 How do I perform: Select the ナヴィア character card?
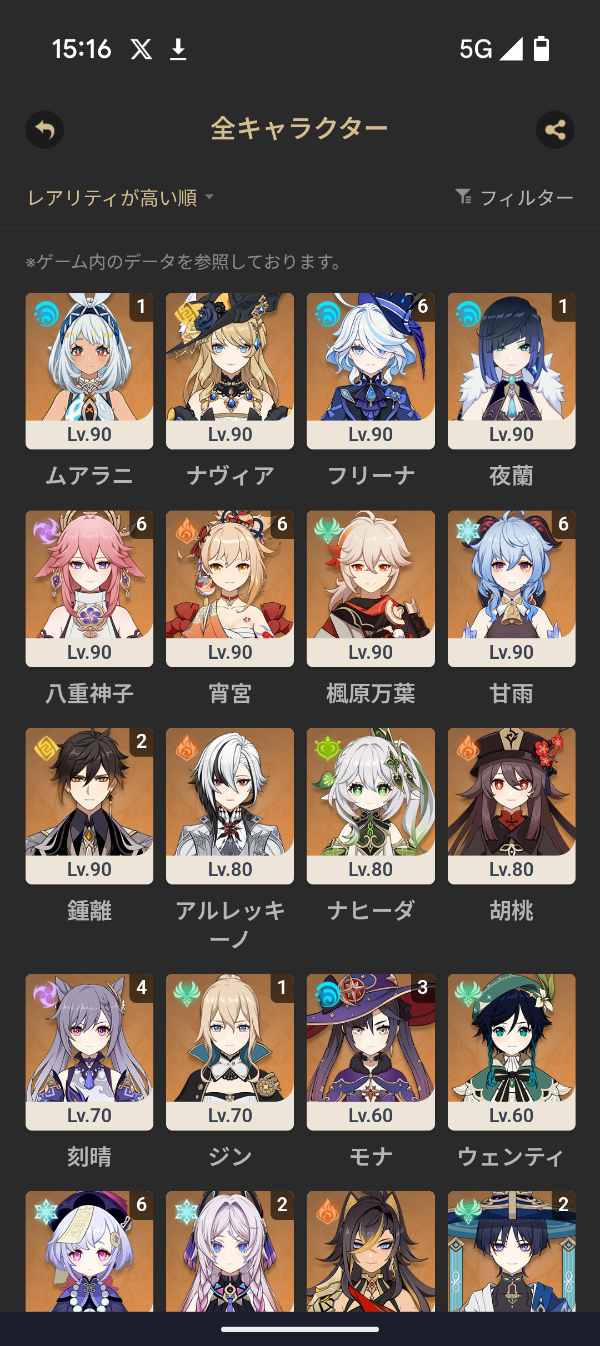click(x=230, y=370)
